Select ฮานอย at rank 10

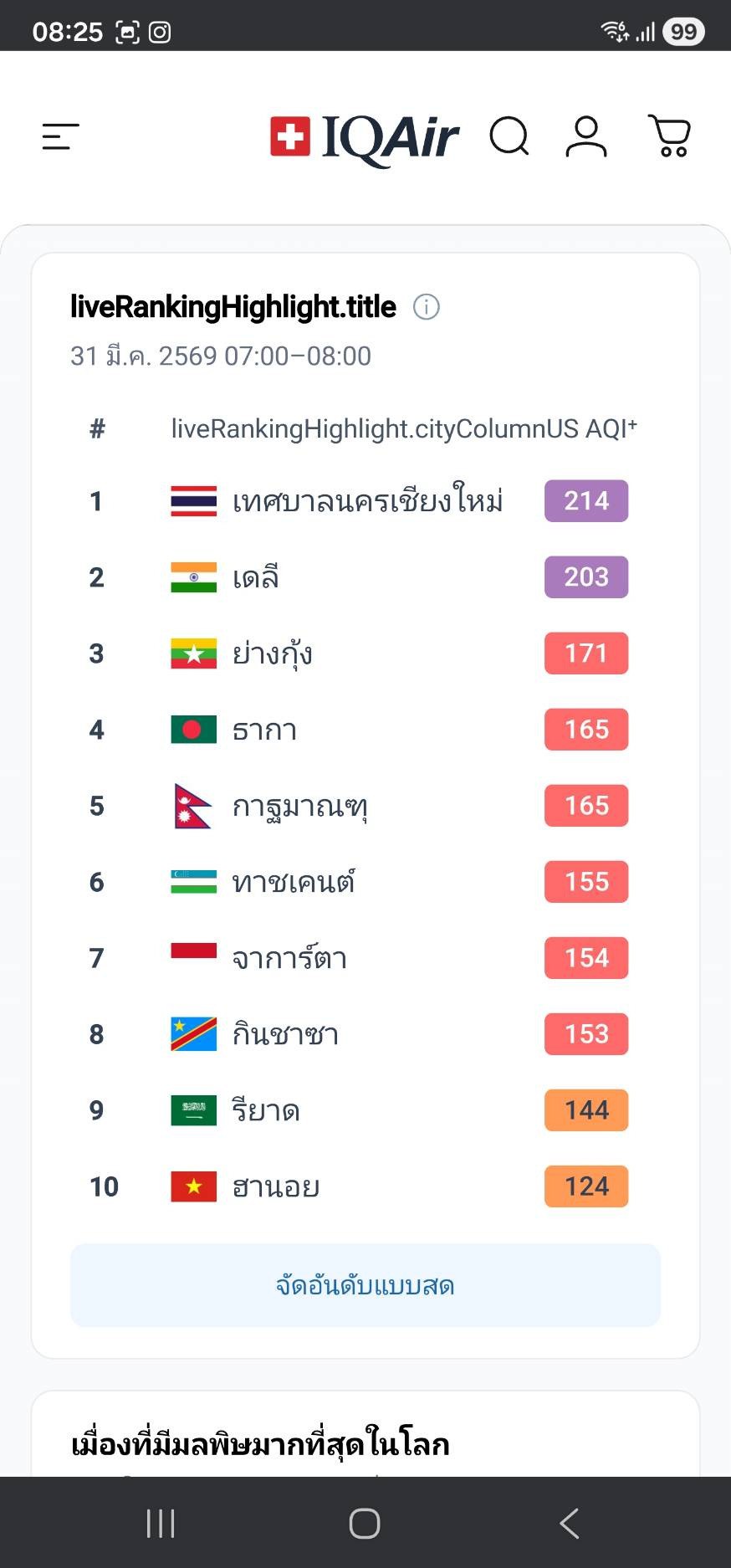pos(276,1186)
